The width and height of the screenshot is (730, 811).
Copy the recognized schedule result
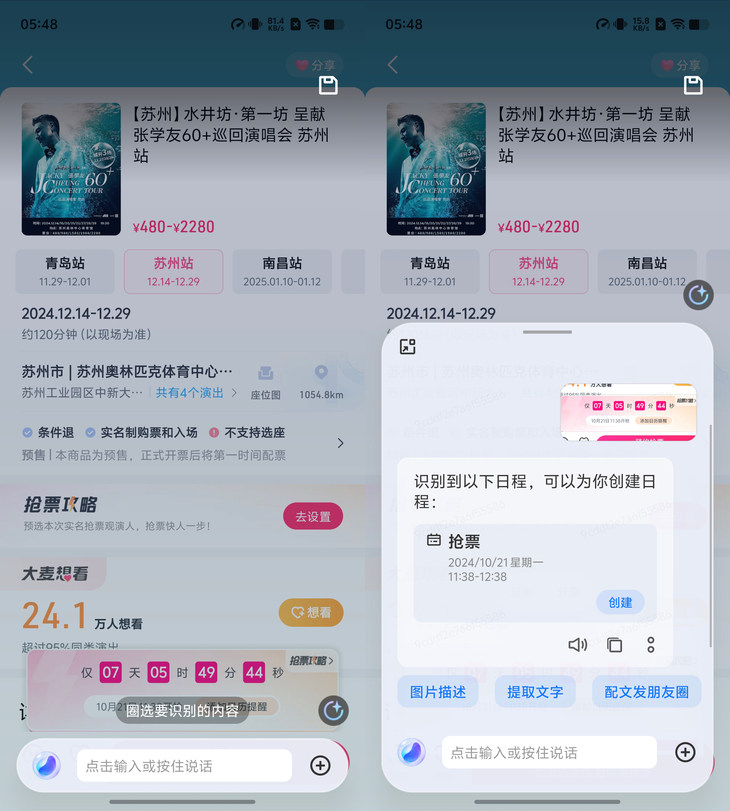(614, 645)
